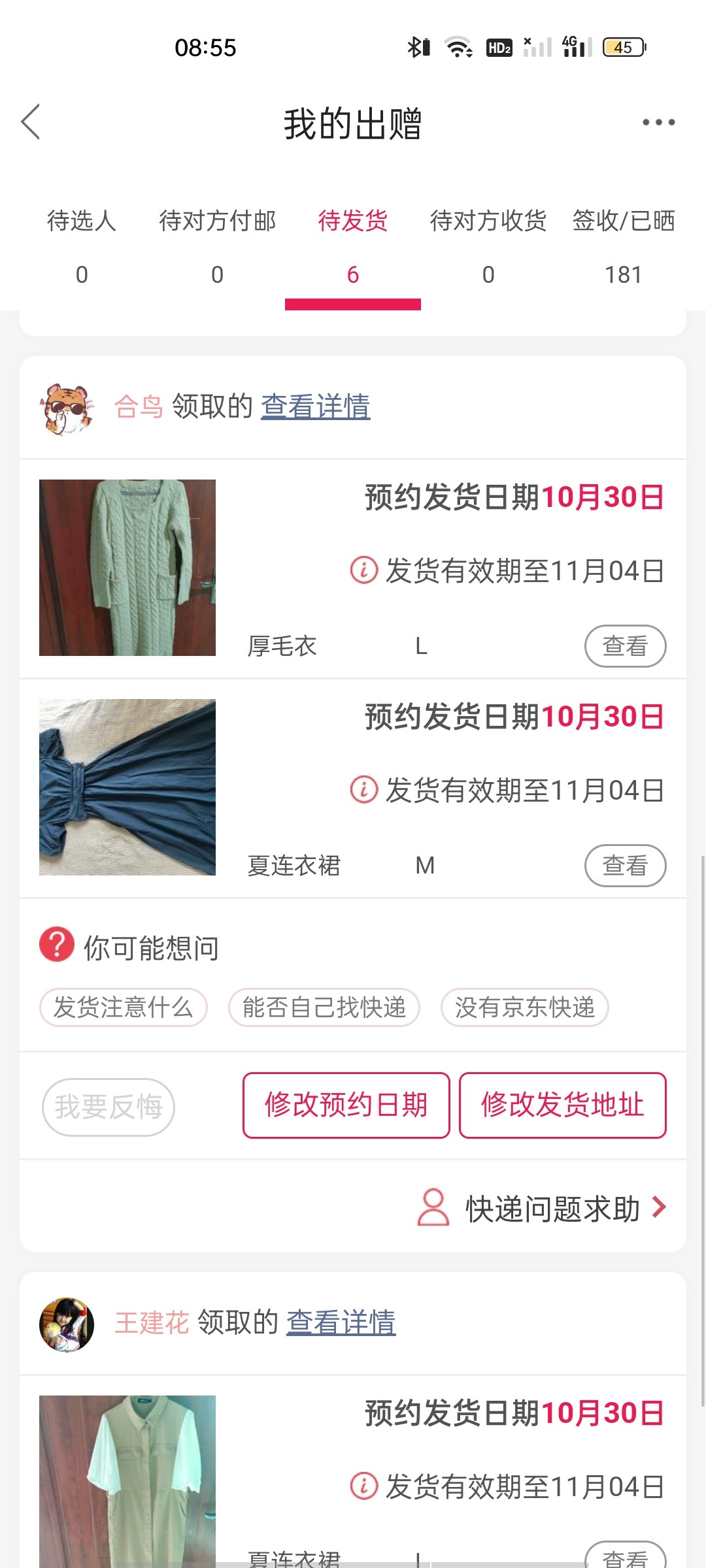Switch to 待对方付邮 tab

[217, 246]
